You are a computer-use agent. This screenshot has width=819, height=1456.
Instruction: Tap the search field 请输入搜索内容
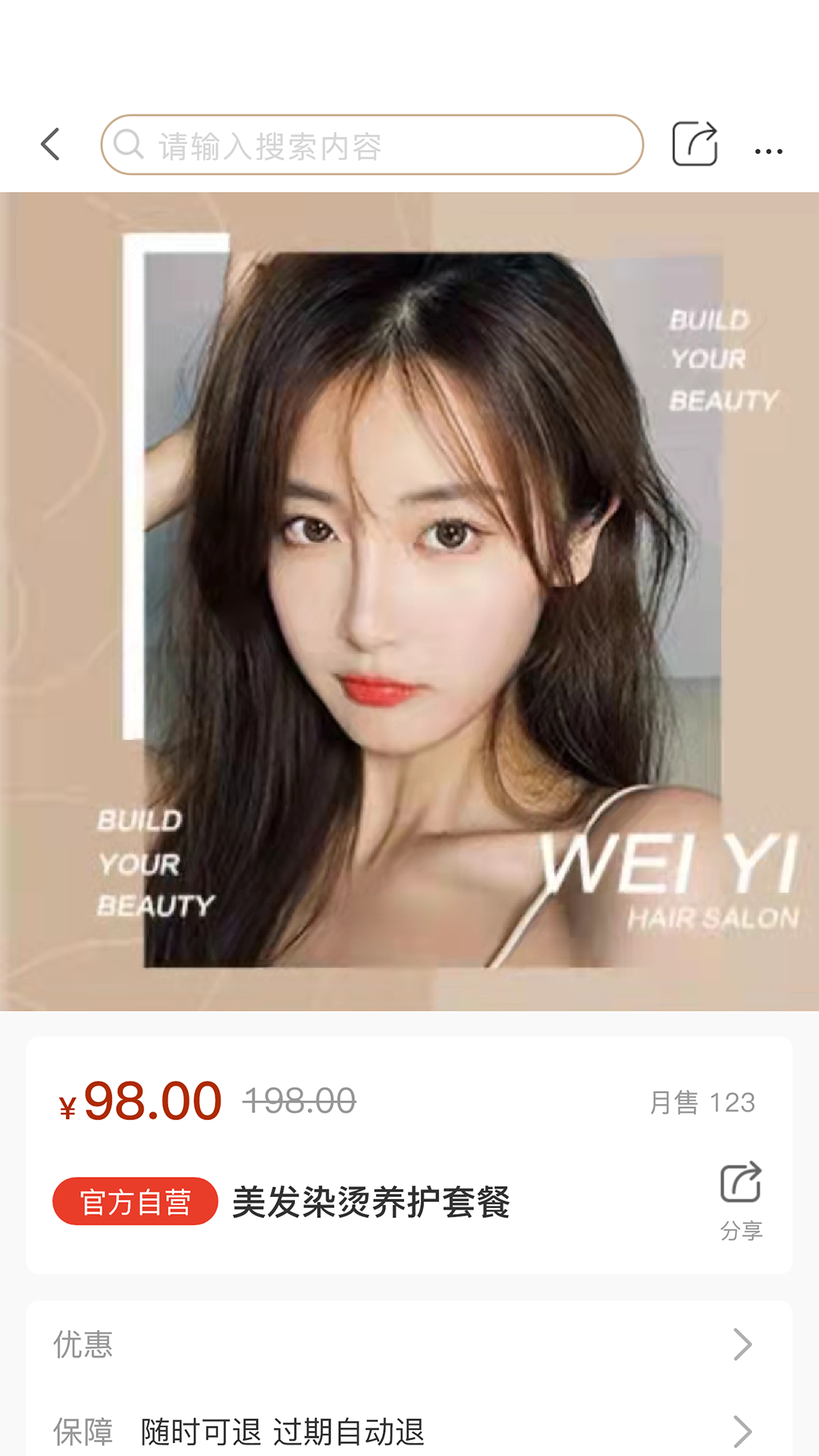[372, 145]
